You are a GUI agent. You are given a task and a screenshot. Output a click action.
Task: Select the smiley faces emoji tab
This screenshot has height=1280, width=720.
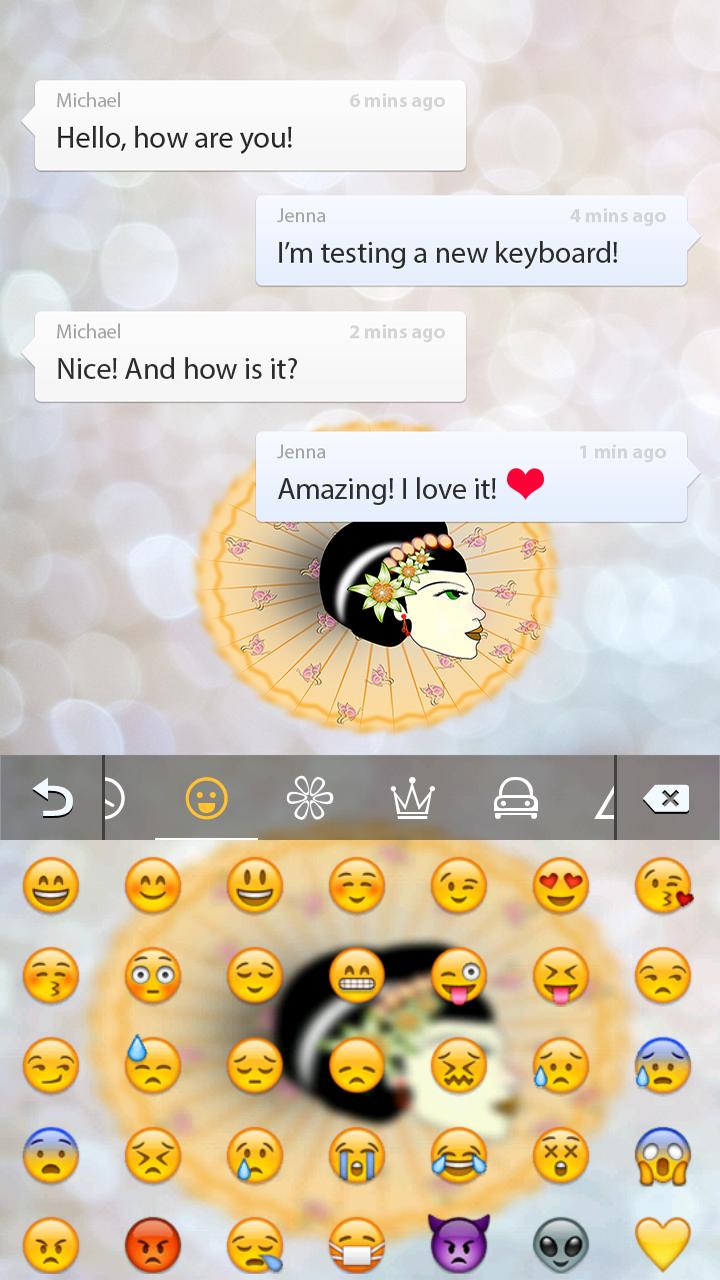(x=206, y=798)
